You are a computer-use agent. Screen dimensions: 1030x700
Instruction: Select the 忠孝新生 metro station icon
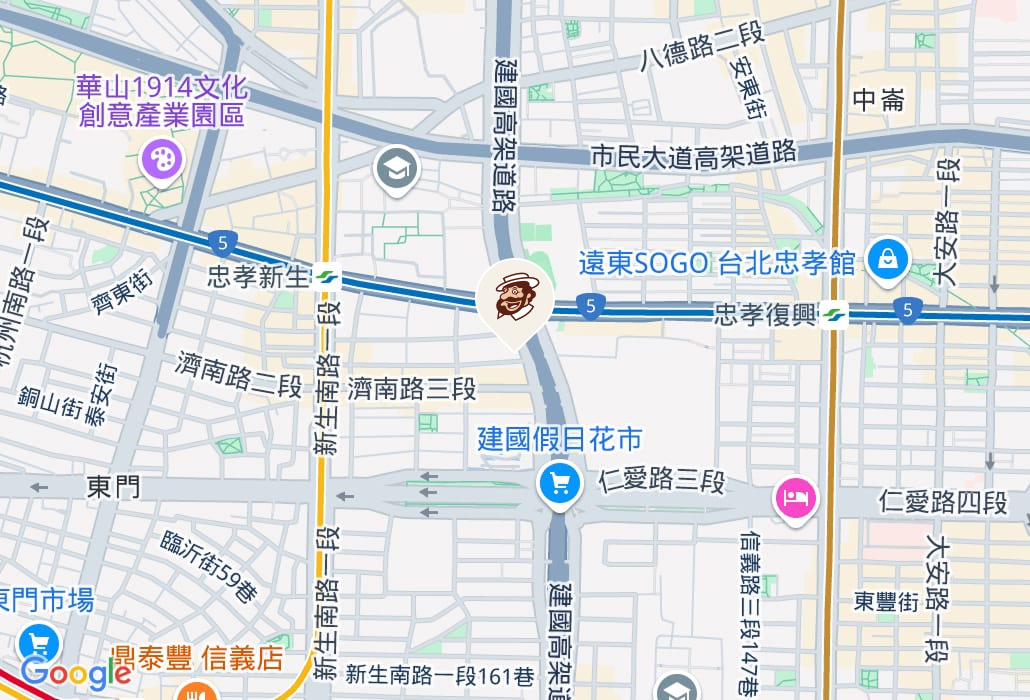click(327, 275)
